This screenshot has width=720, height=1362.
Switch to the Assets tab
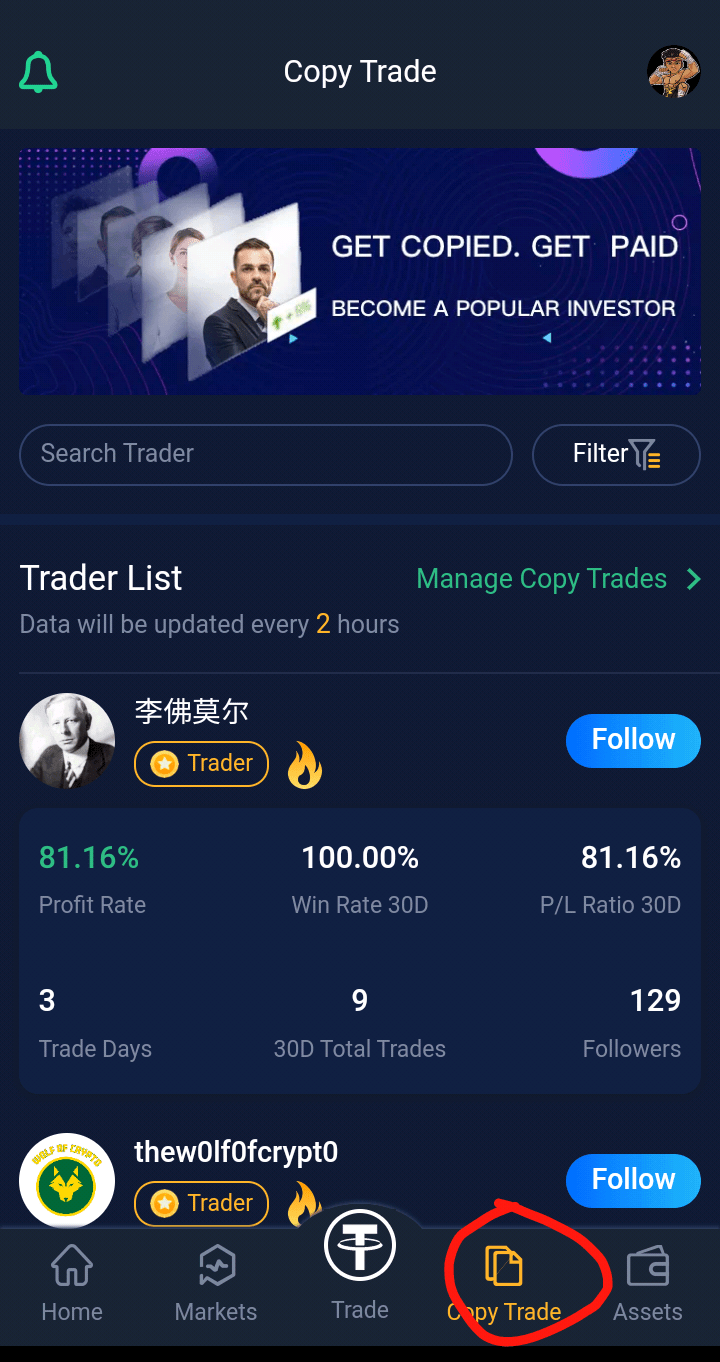[x=648, y=1284]
